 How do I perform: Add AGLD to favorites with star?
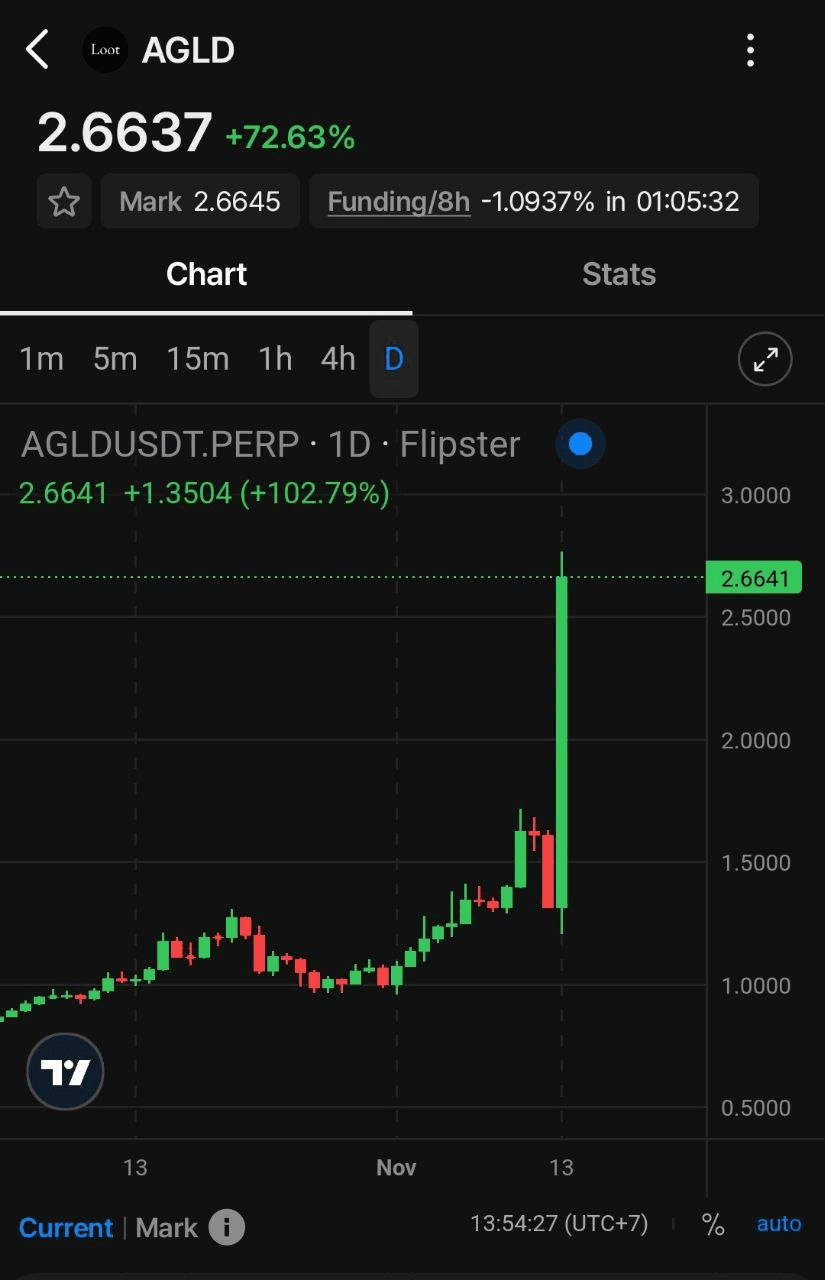[x=64, y=202]
